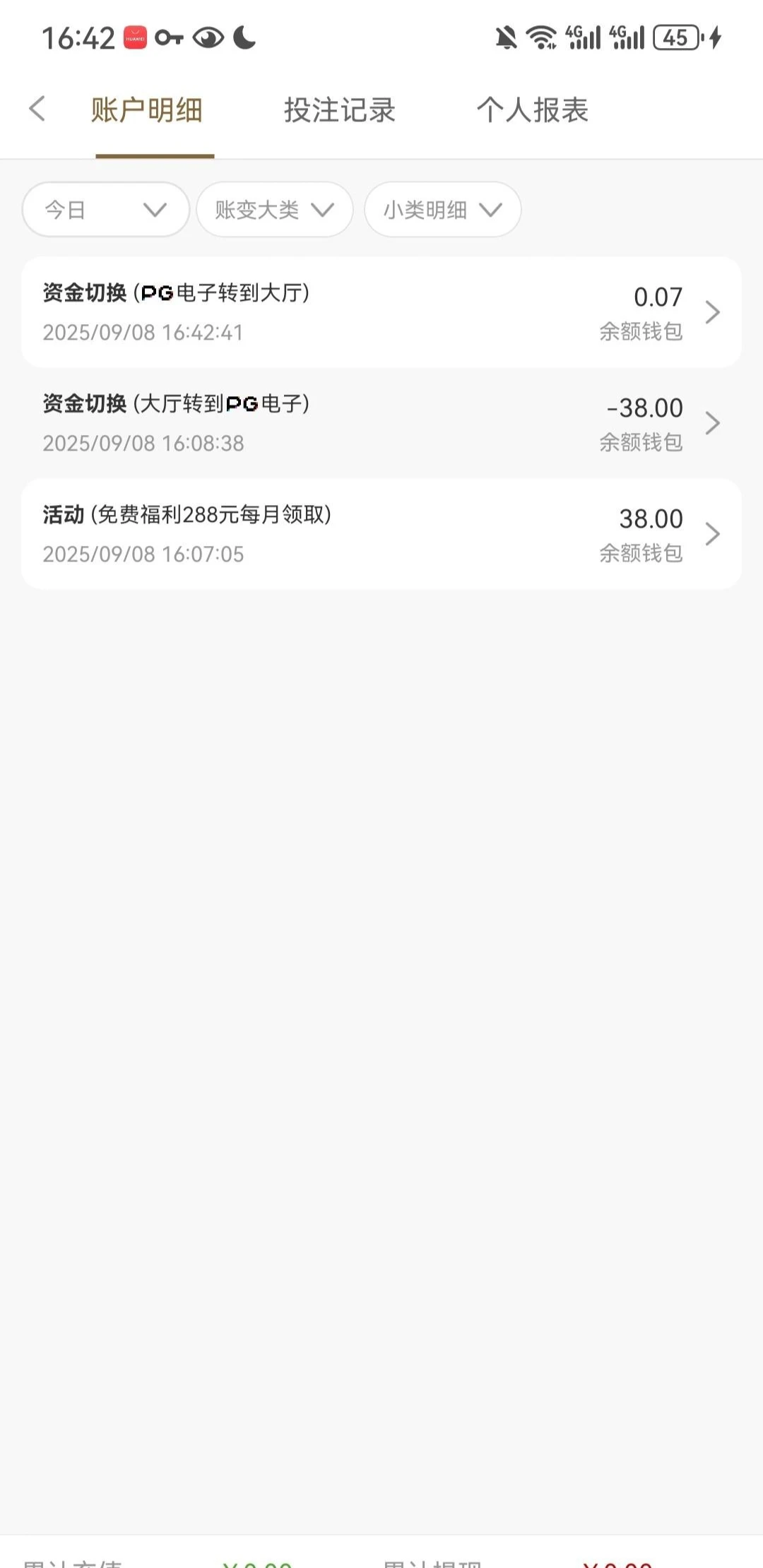Open the 小类明细 subcategory dropdown

(x=442, y=209)
